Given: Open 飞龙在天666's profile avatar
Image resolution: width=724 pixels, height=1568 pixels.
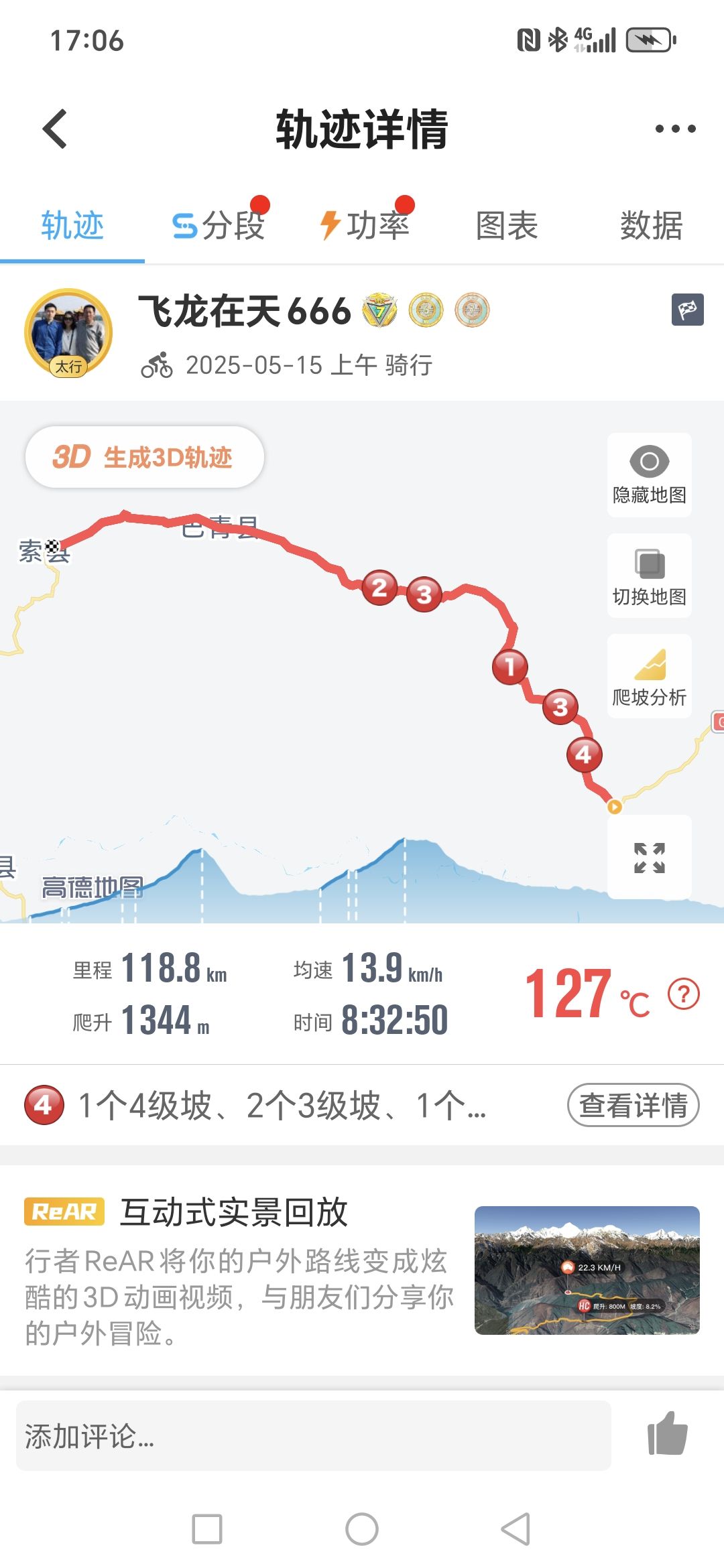Looking at the screenshot, I should pos(68,332).
